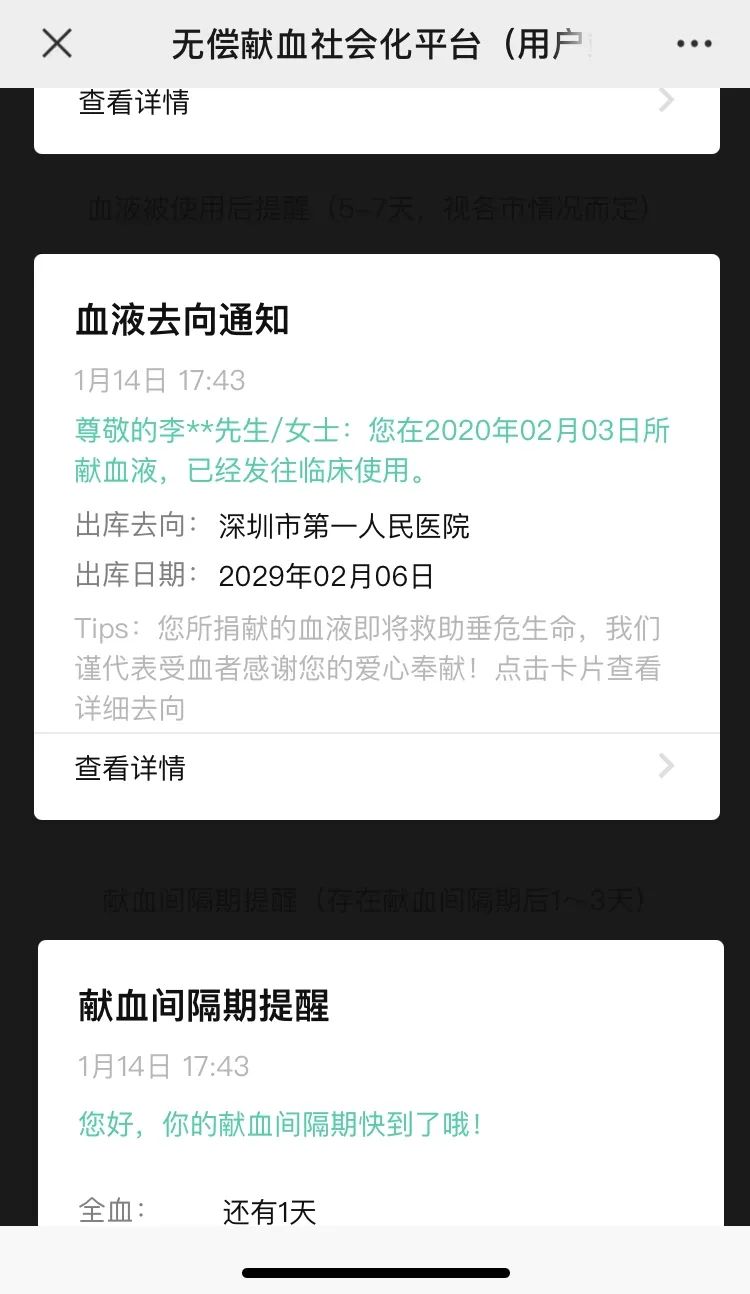This screenshot has height=1294, width=750.
Task: Tap the 您好，你的献血间隔期快到了哦 message
Action: (278, 1124)
